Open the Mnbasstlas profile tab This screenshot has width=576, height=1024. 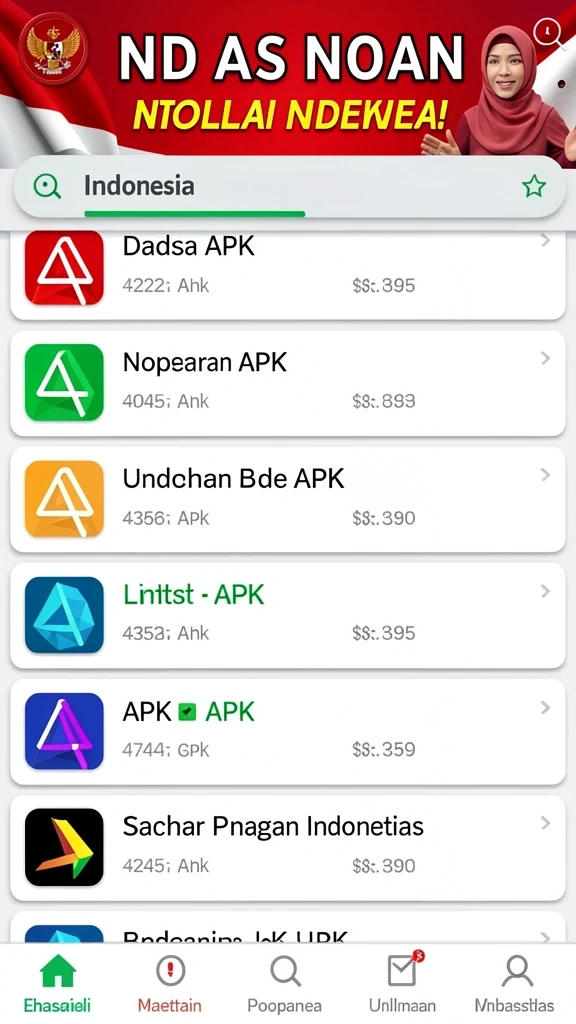point(515,985)
